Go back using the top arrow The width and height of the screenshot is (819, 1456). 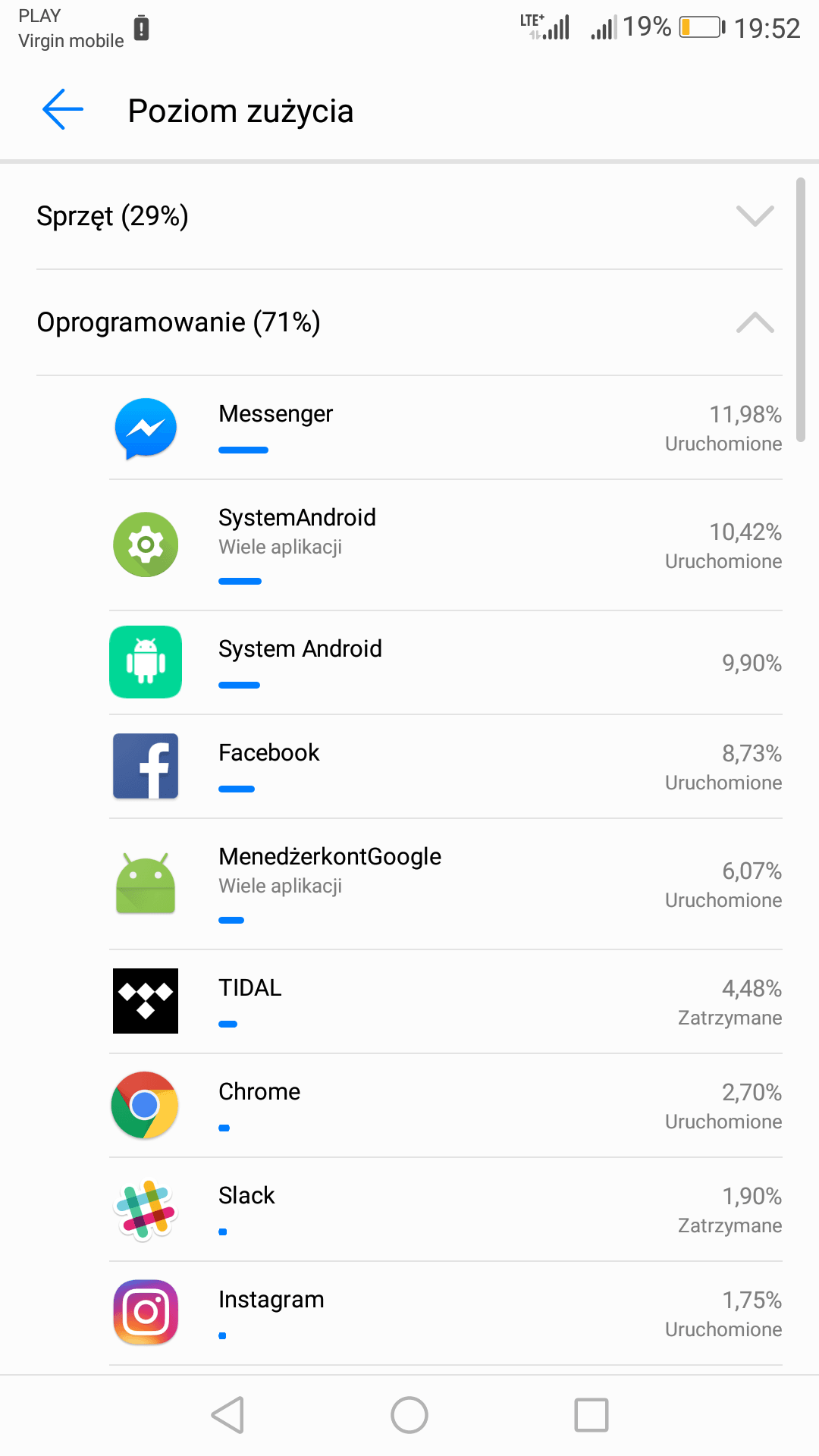tap(63, 110)
